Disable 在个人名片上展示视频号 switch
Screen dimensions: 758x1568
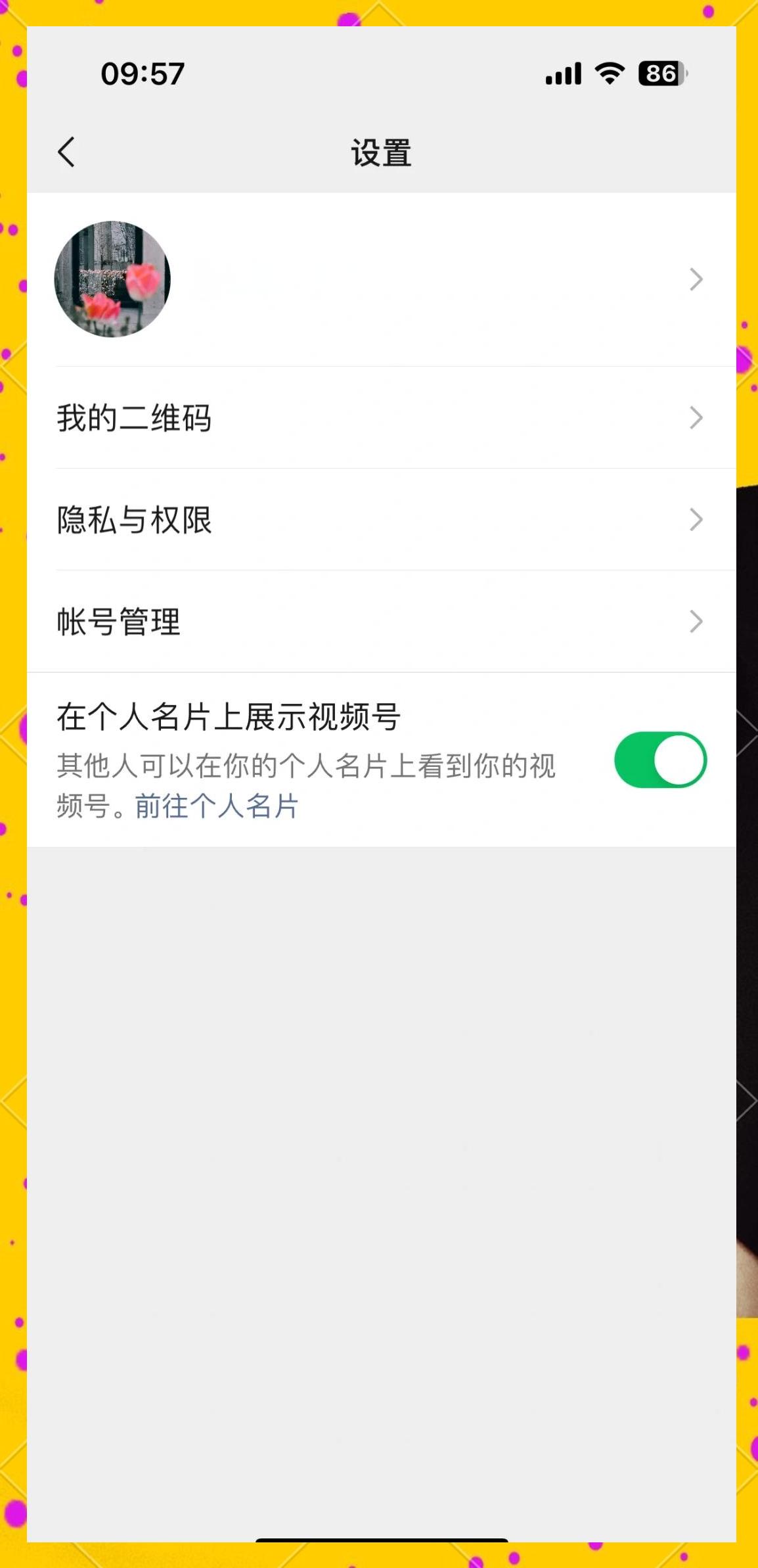point(660,760)
